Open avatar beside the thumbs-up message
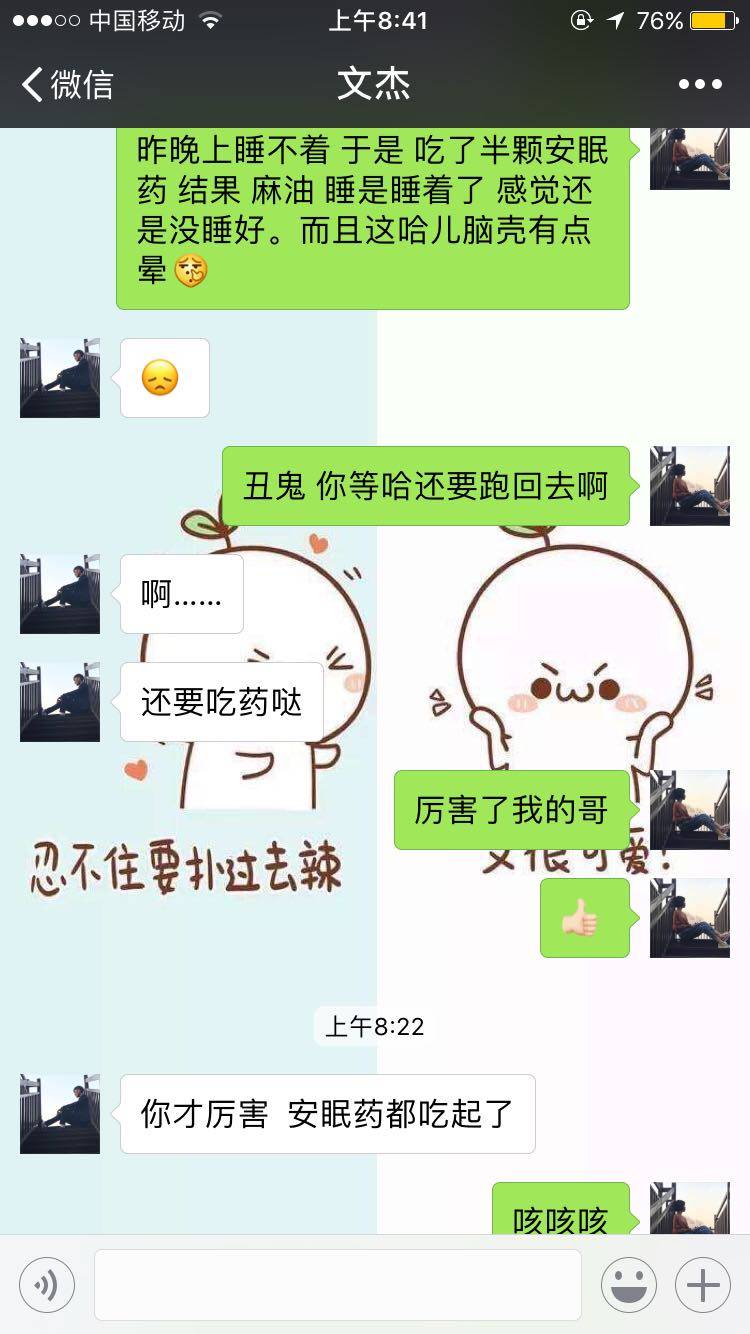750x1334 pixels. [x=690, y=918]
